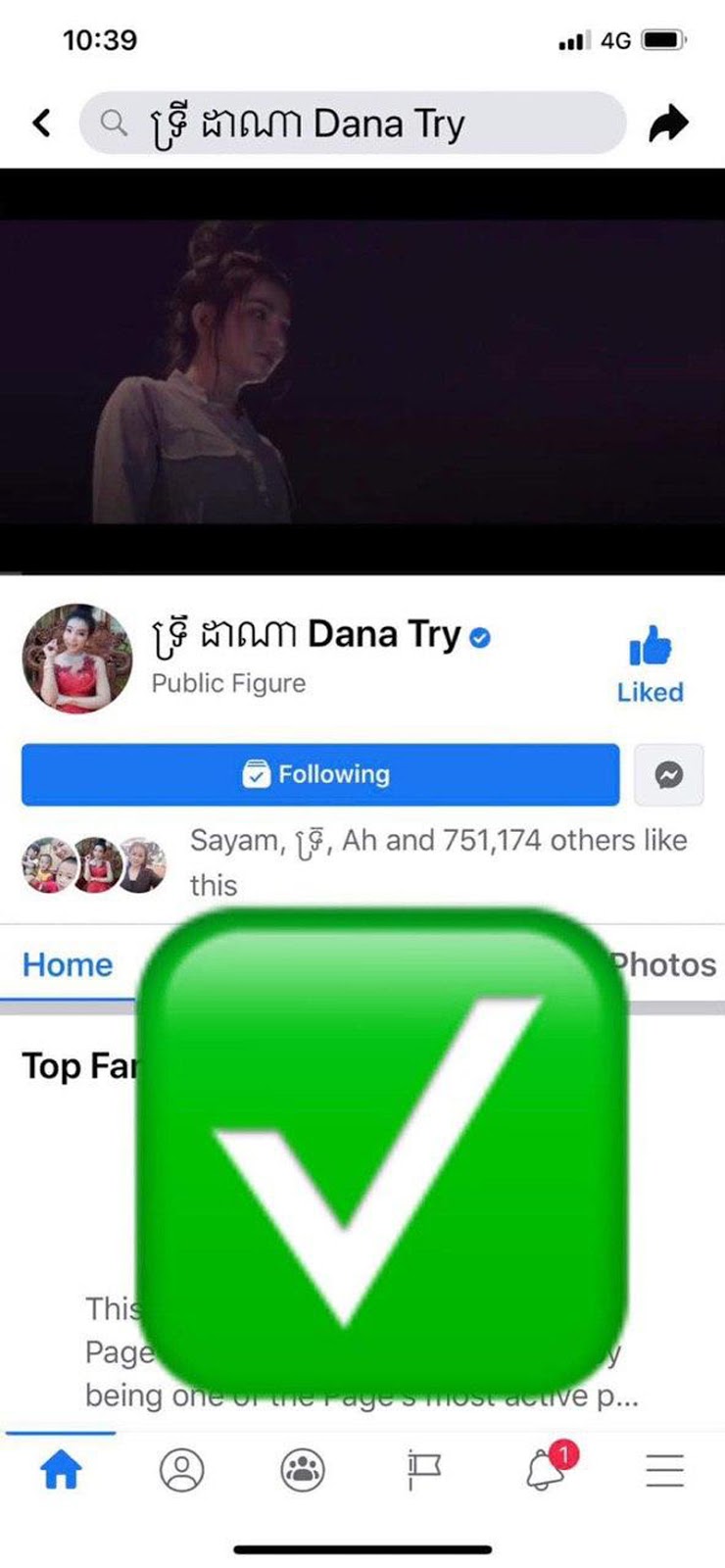Go back using the top-left arrow

coord(41,123)
